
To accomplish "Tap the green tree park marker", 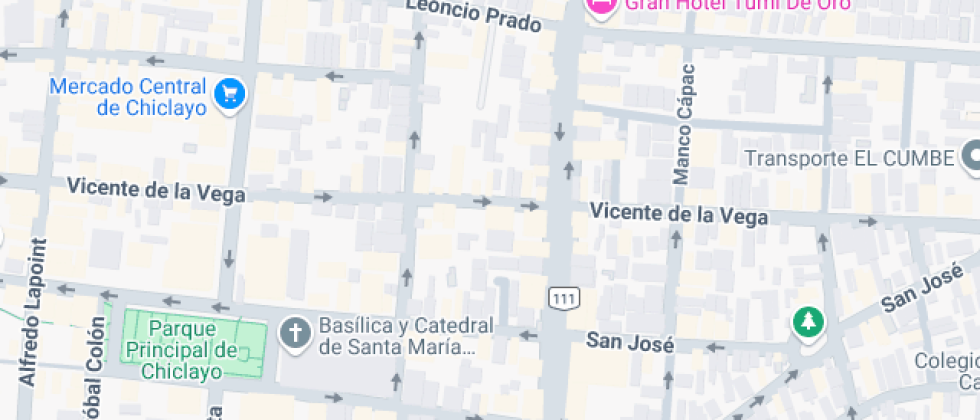I will [806, 323].
